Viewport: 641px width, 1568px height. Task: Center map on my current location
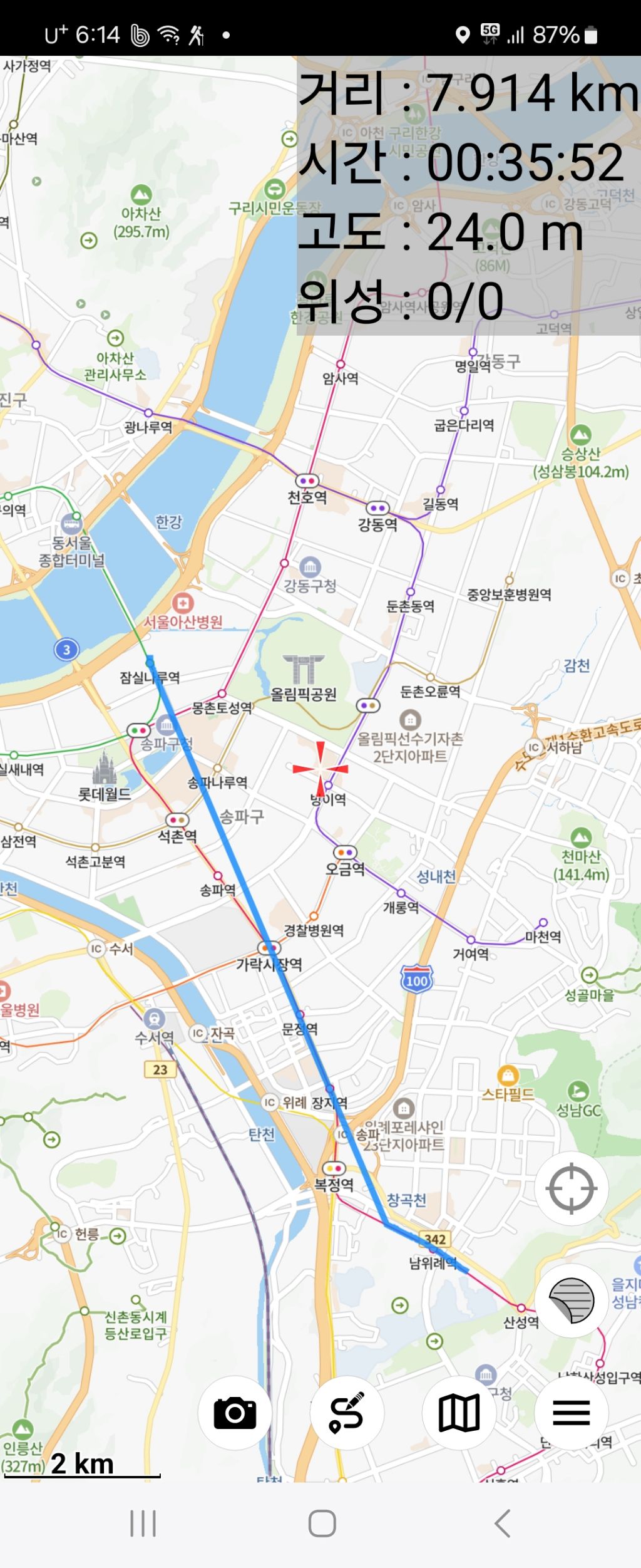click(x=571, y=1188)
